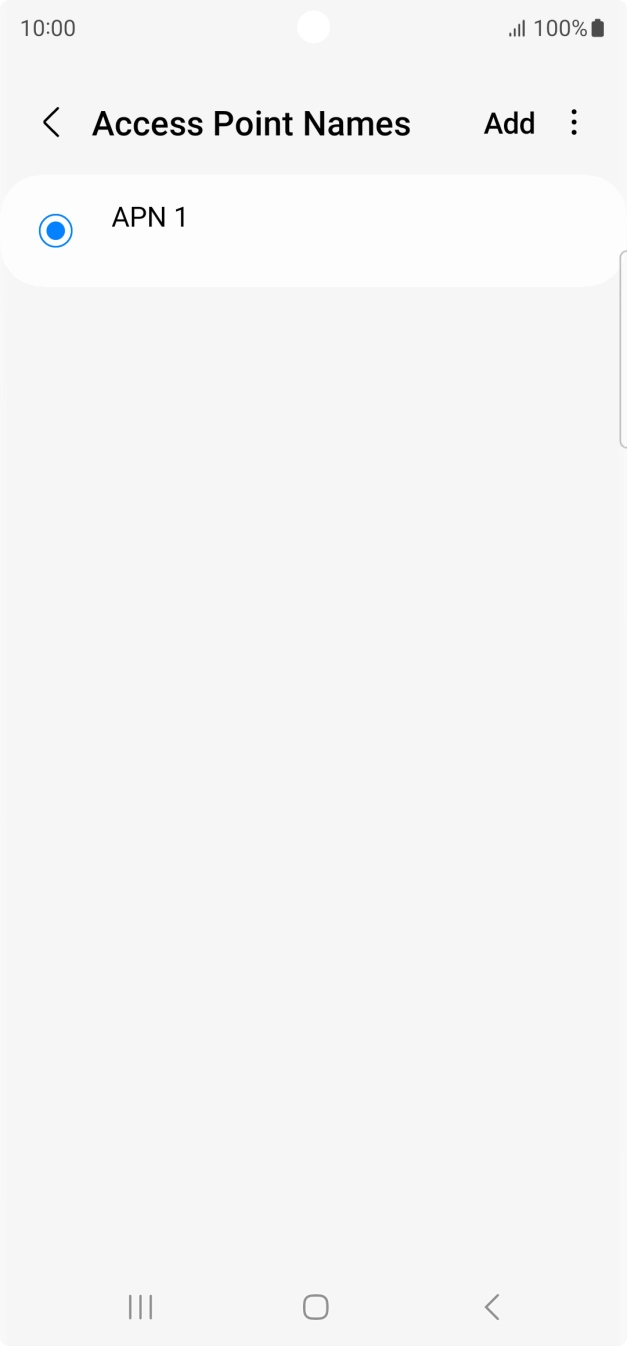Open the more options menu
The height and width of the screenshot is (1346, 627).
(x=574, y=123)
